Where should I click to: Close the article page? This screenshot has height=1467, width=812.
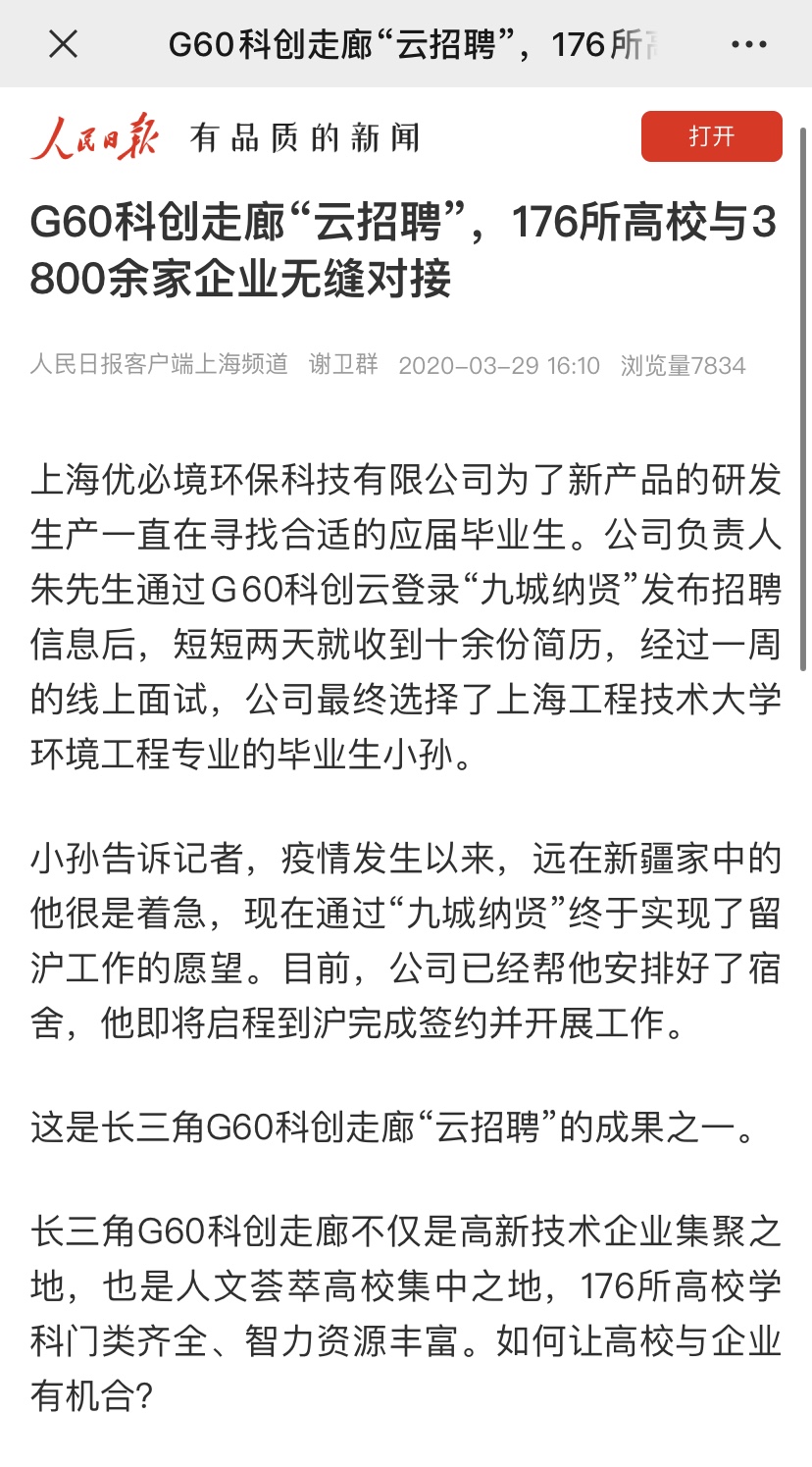click(64, 44)
